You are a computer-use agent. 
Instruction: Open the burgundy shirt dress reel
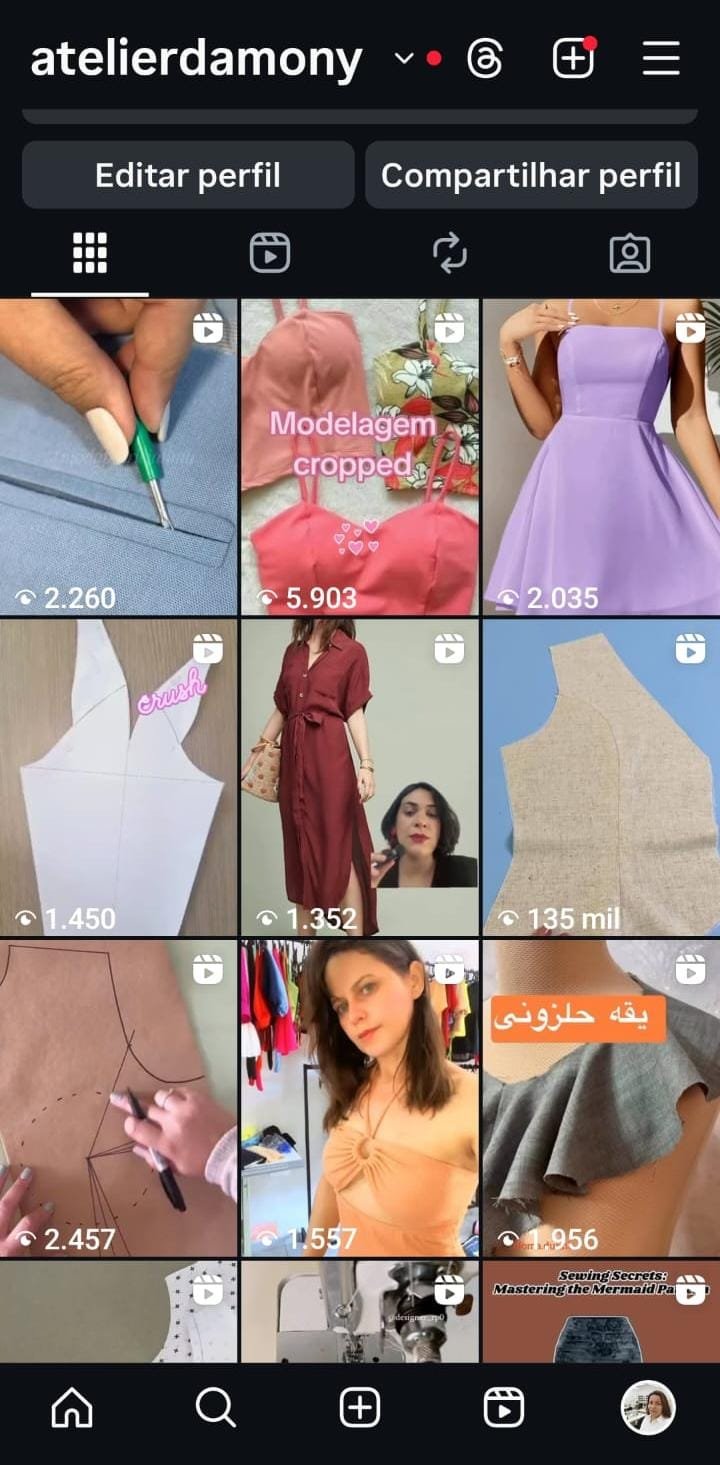[x=360, y=777]
